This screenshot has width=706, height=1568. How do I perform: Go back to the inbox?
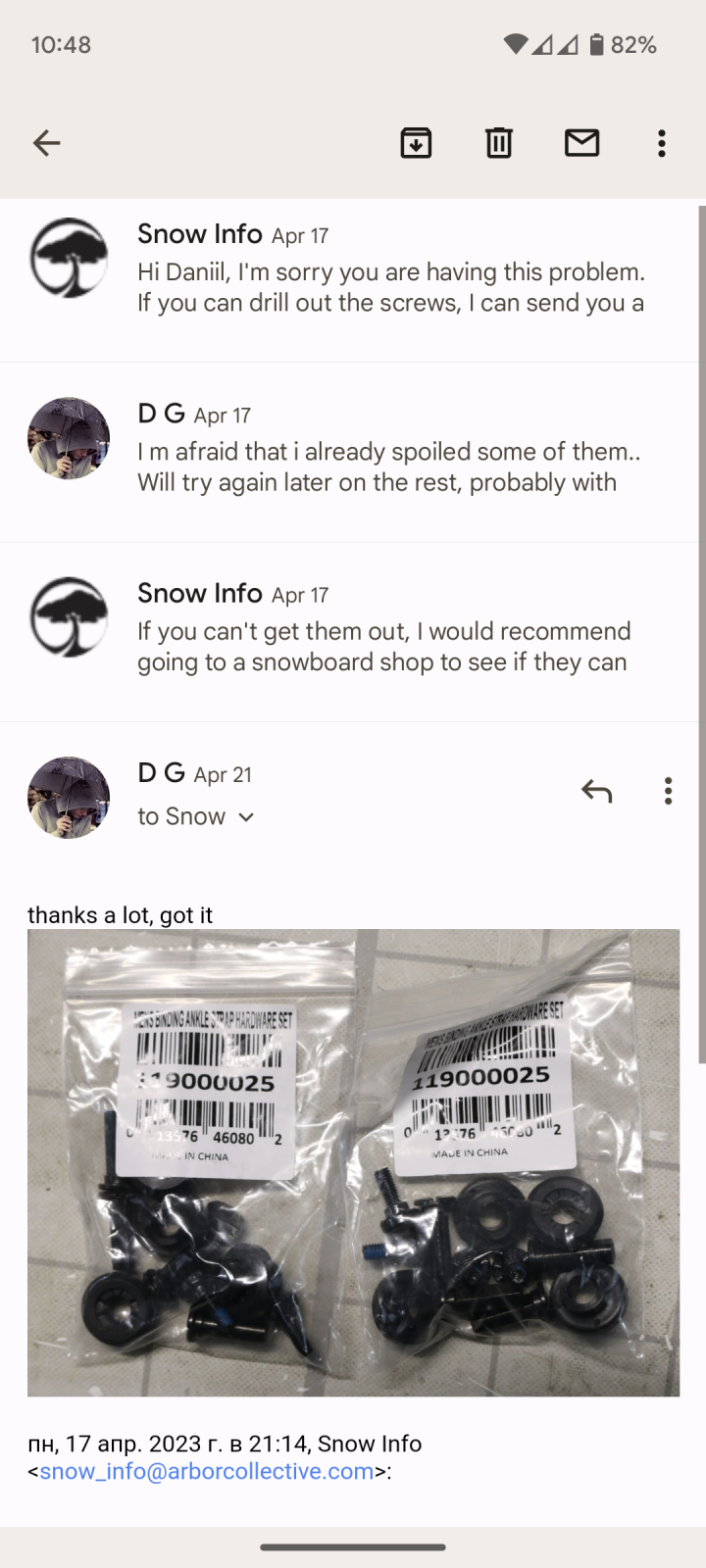tap(46, 143)
